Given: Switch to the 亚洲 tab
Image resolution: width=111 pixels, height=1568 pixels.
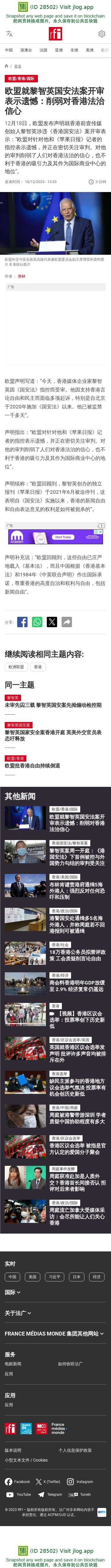Looking at the screenshot, I should (59, 51).
